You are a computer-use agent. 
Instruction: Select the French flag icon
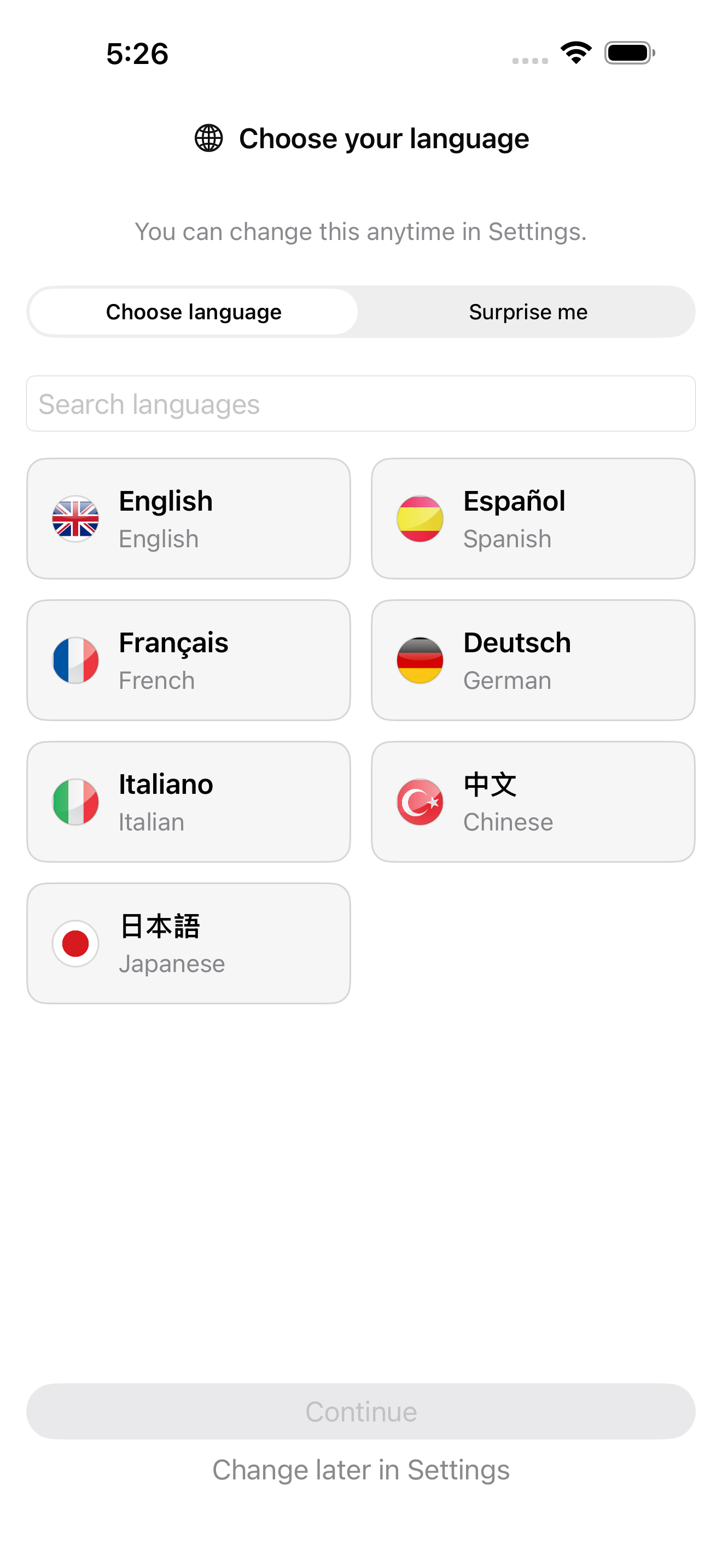[75, 660]
